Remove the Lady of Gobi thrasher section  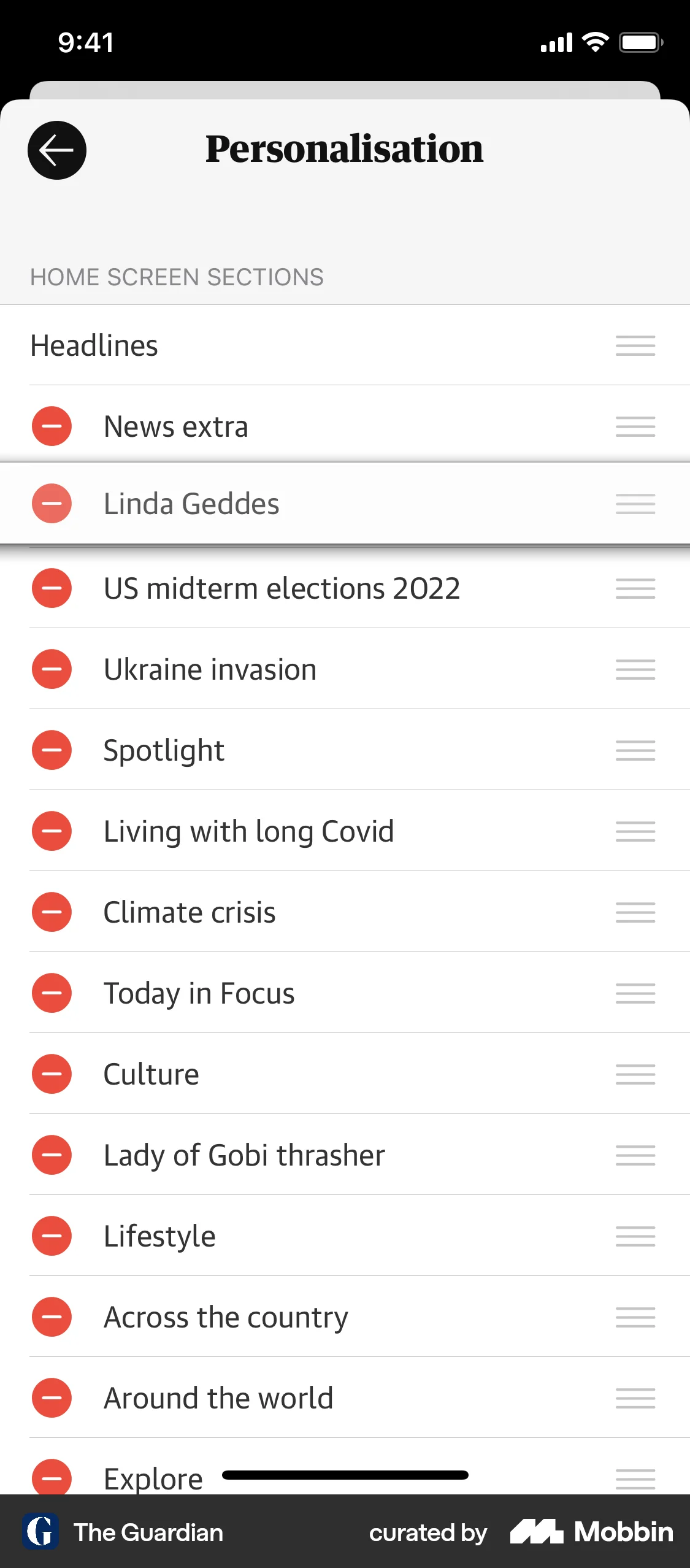click(52, 1155)
